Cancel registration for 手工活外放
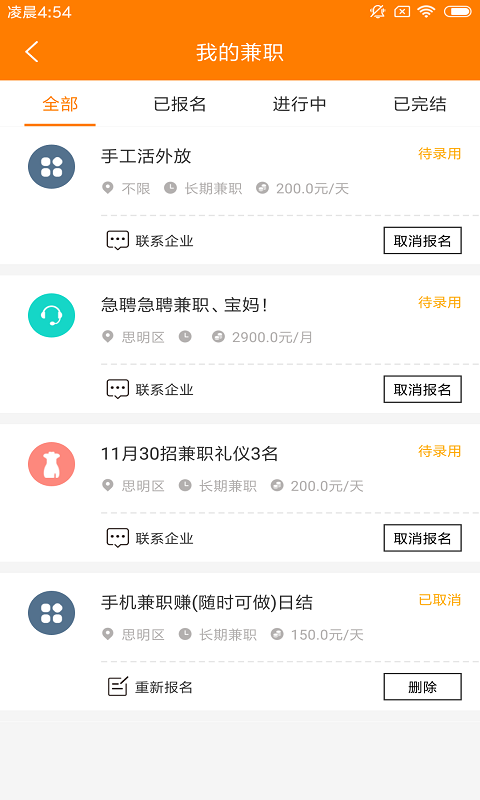 pos(422,241)
